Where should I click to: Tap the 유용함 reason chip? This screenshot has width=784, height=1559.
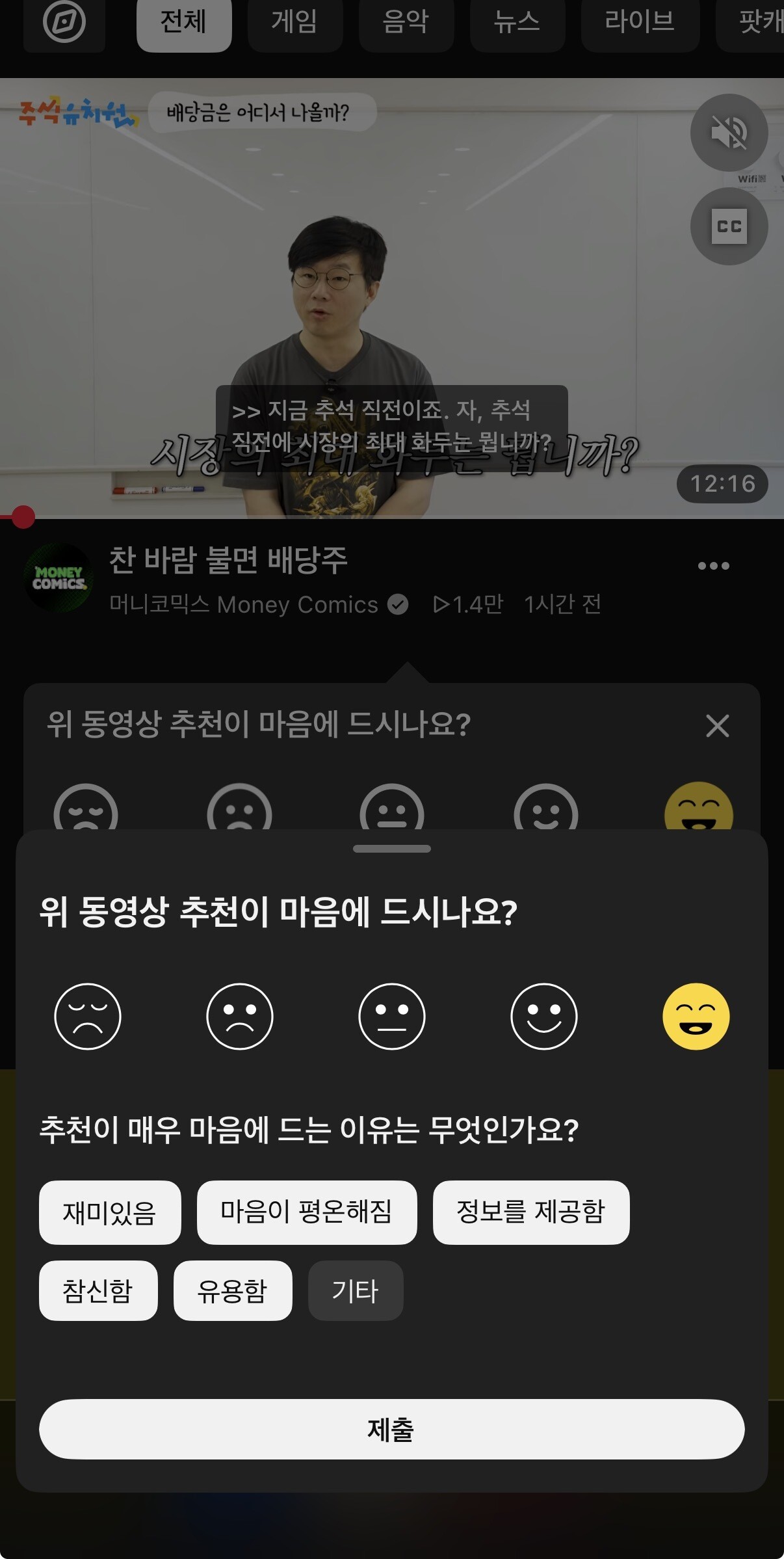233,1290
